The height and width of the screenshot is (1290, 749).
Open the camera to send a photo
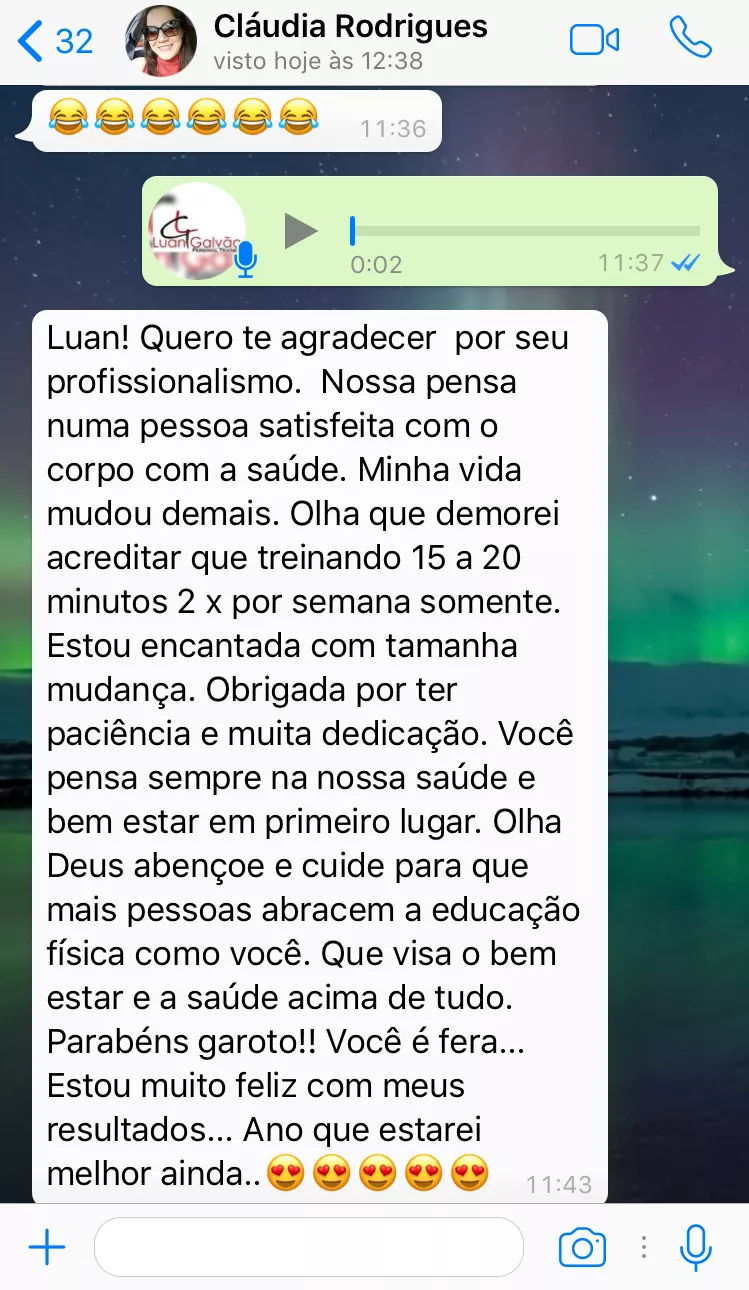pos(582,1247)
